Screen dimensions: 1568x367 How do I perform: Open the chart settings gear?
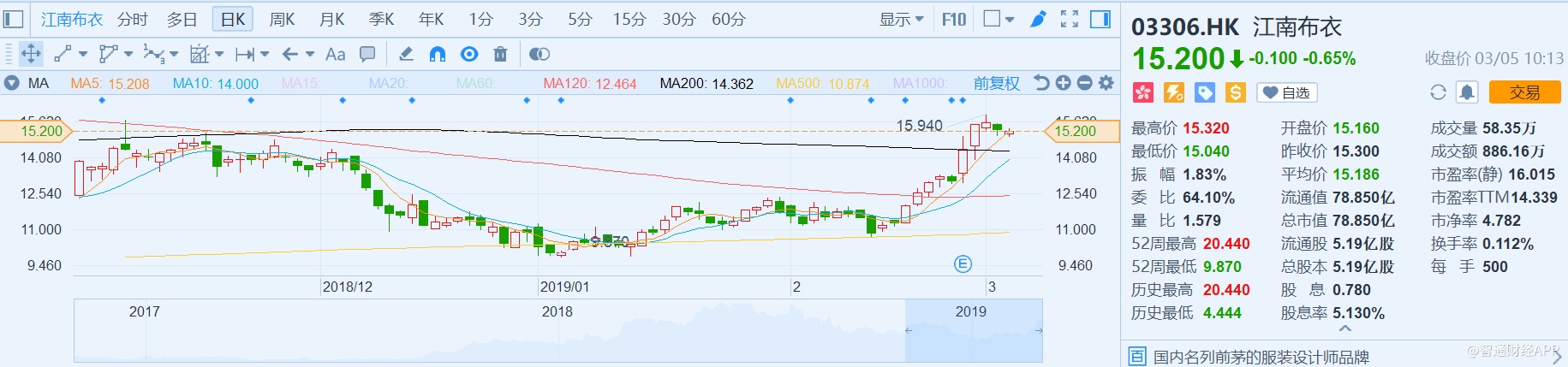coord(1106,83)
